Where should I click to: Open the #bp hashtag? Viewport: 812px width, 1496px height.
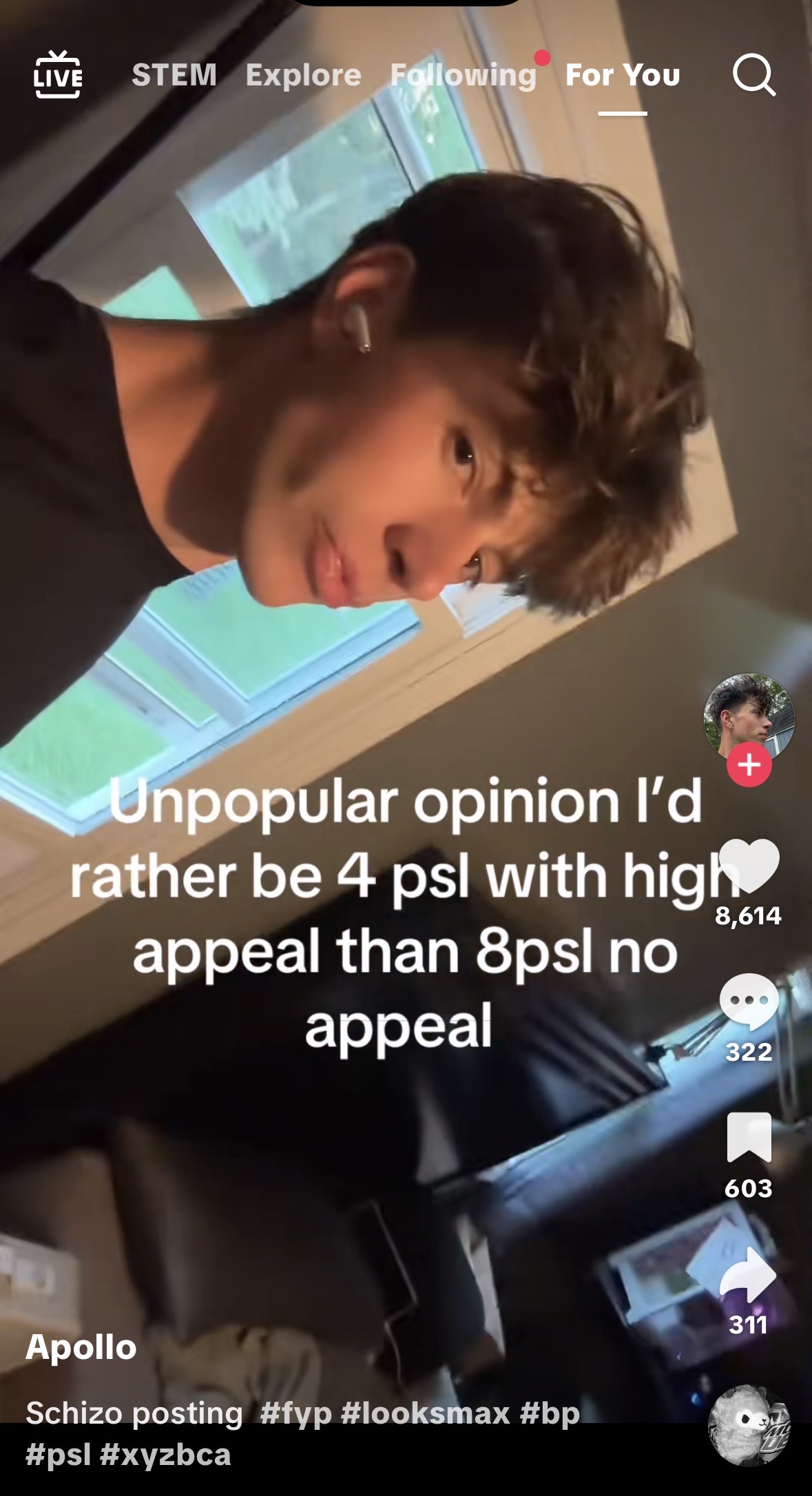pyautogui.click(x=550, y=1413)
